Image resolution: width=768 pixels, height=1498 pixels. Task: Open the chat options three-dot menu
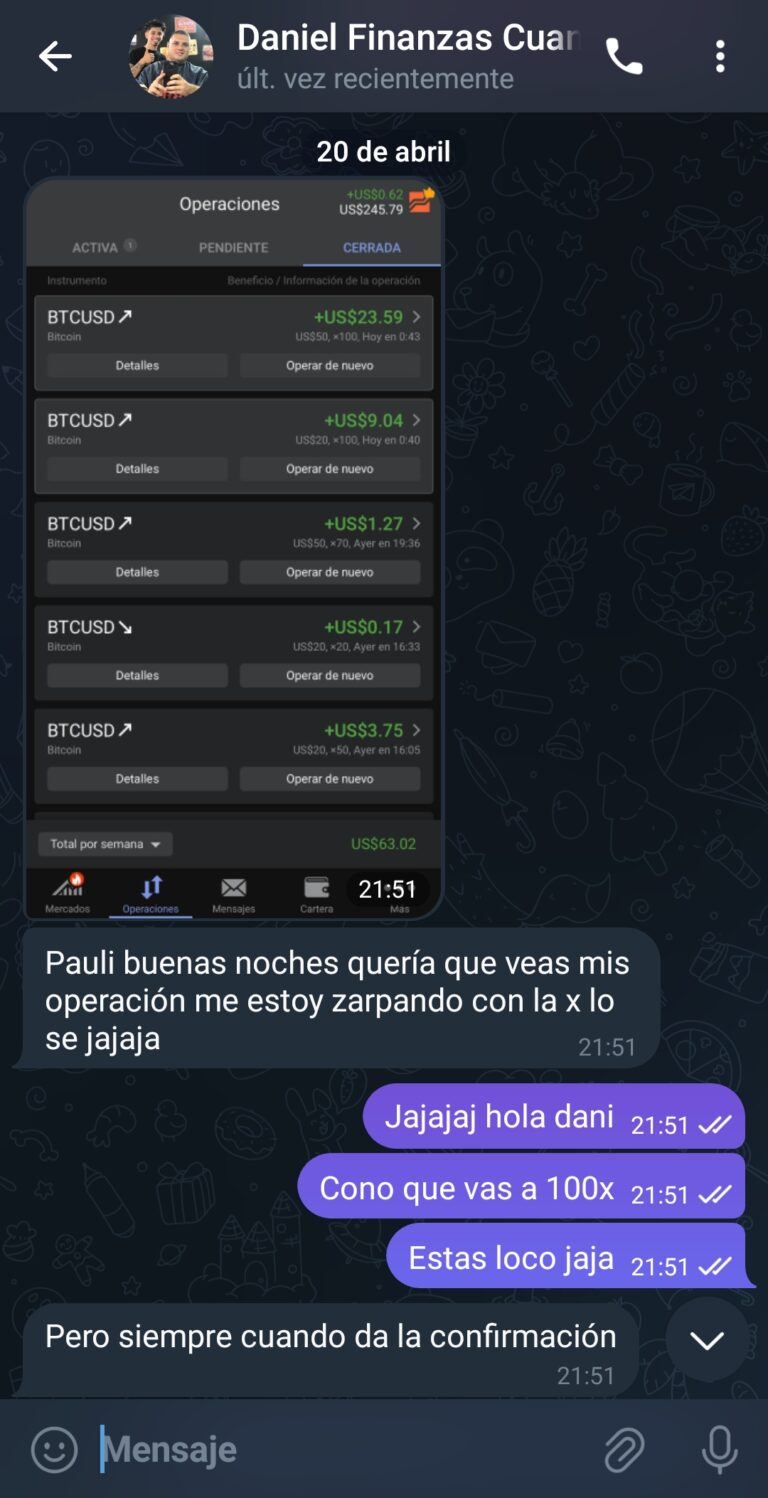click(x=719, y=56)
